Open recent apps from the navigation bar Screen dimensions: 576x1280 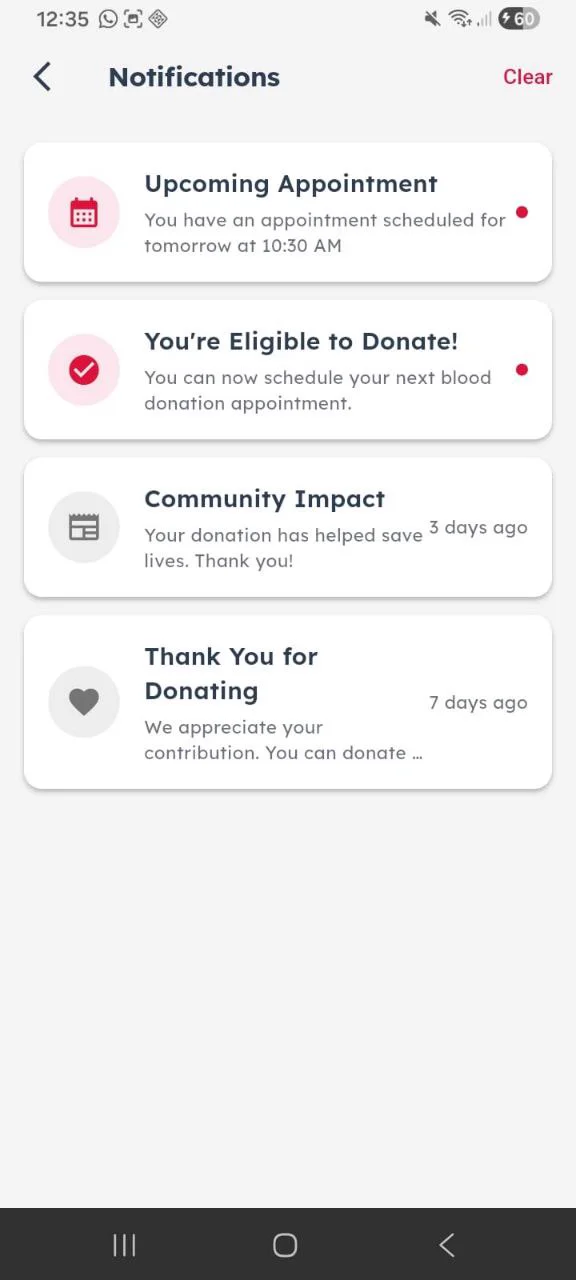coord(124,1245)
